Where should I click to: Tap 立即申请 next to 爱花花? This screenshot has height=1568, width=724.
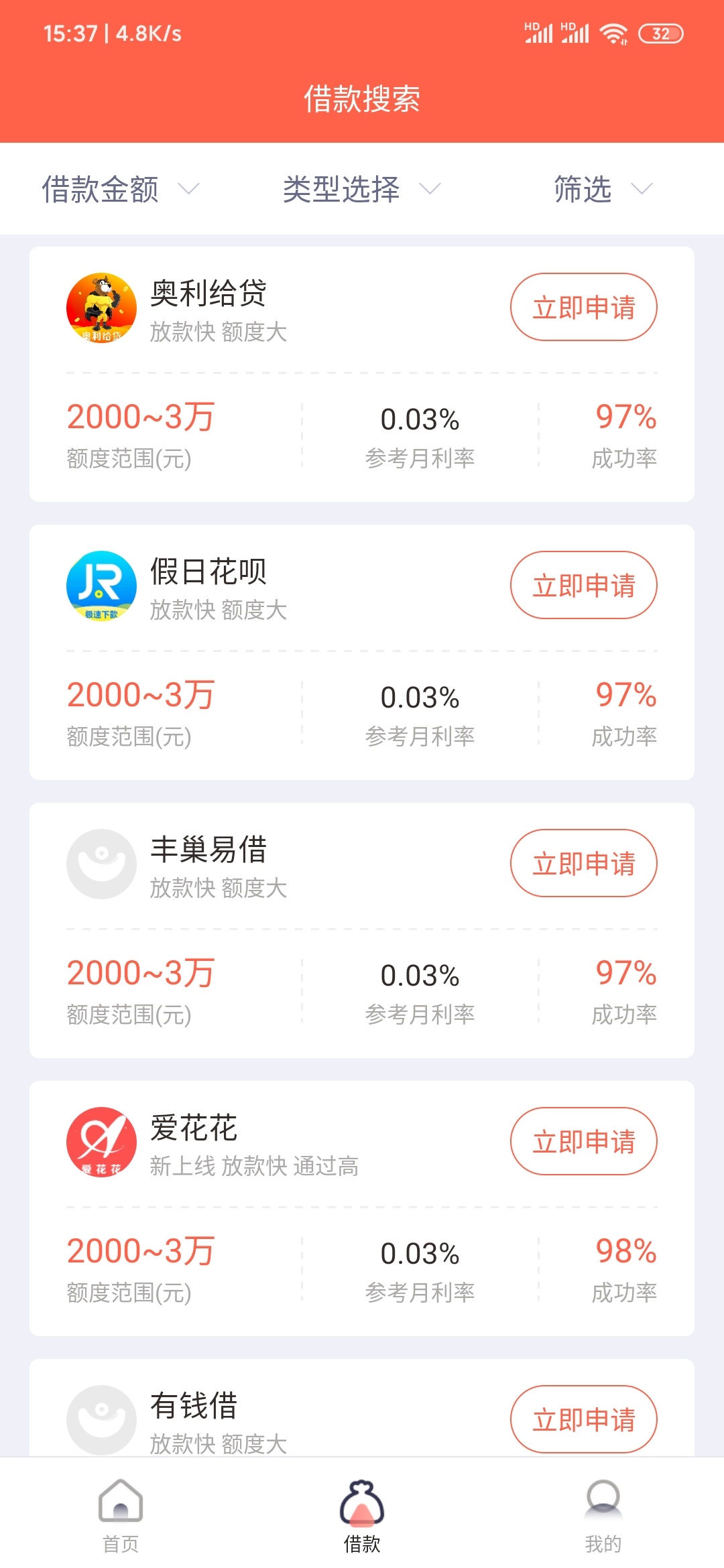pyautogui.click(x=583, y=1141)
